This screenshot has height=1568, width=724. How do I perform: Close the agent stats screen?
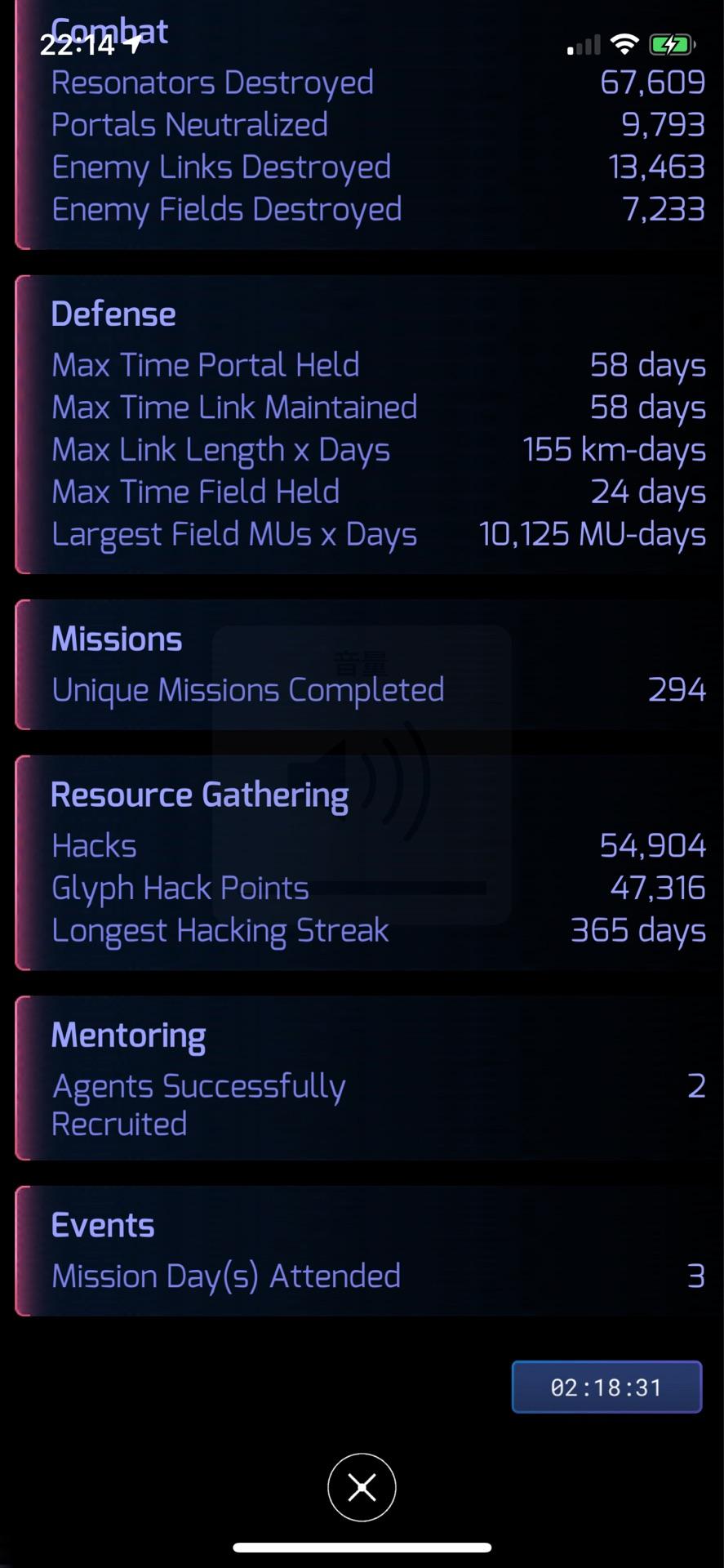pos(362,1487)
